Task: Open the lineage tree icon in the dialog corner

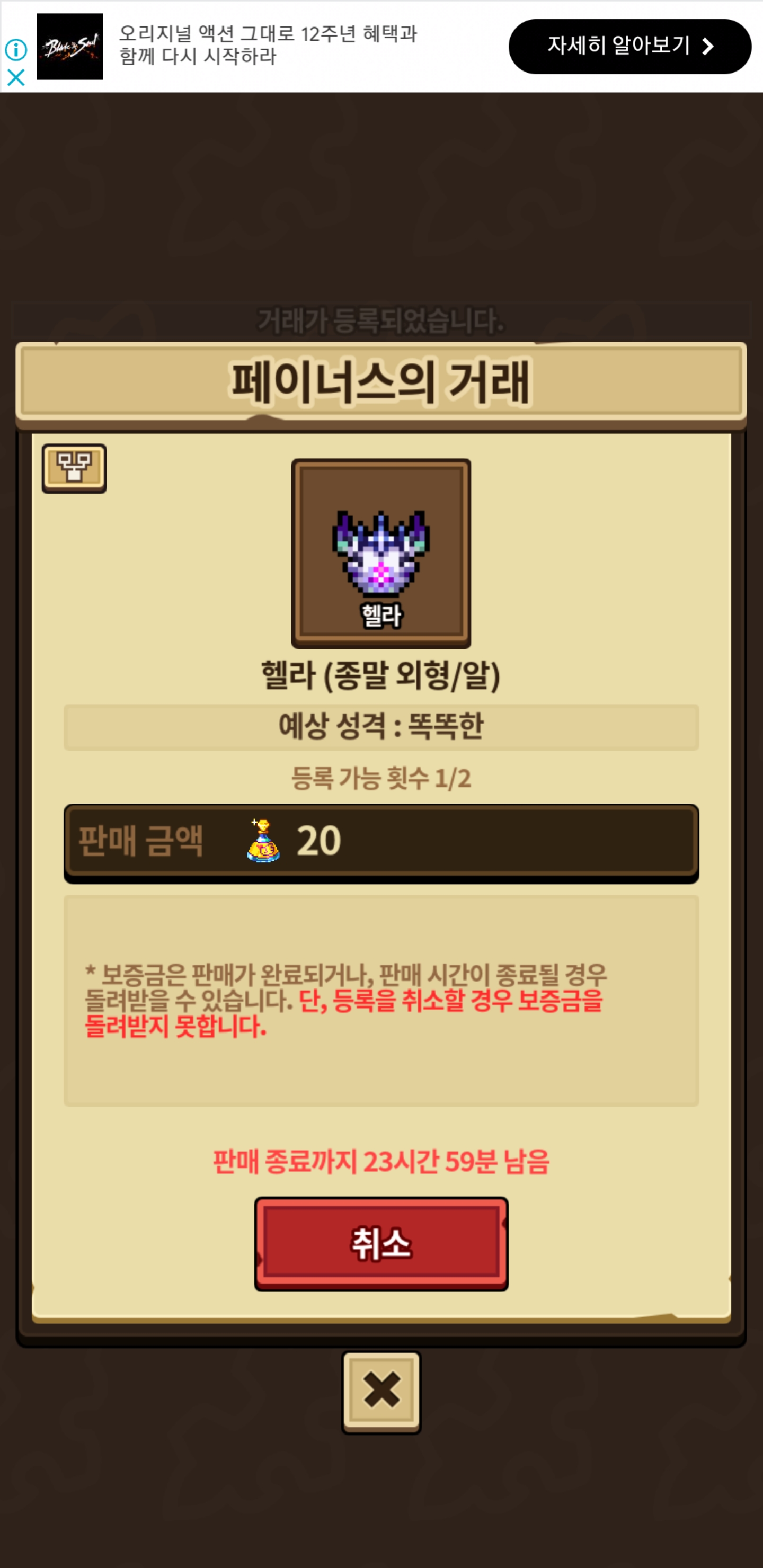Action: tap(74, 468)
